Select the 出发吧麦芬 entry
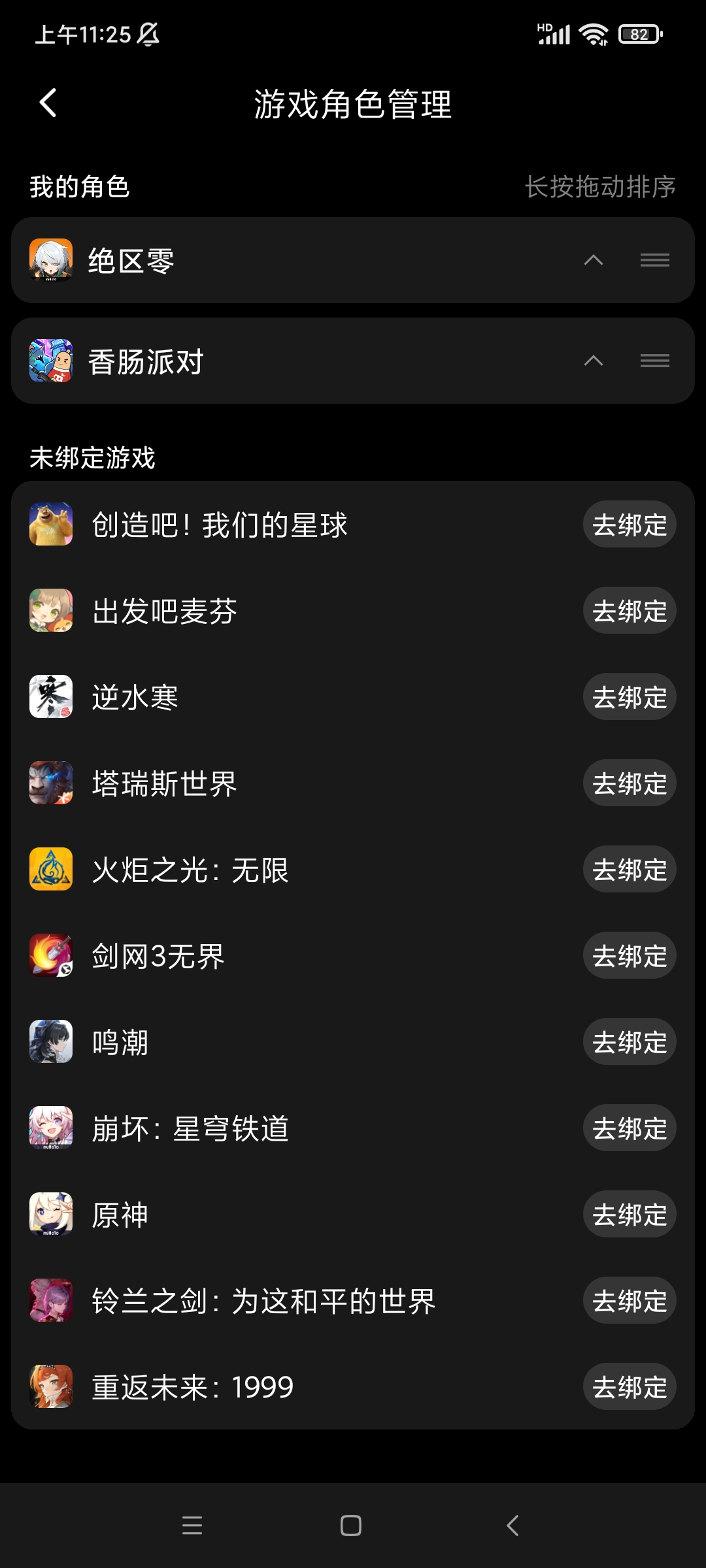This screenshot has height=1568, width=706. [x=163, y=610]
